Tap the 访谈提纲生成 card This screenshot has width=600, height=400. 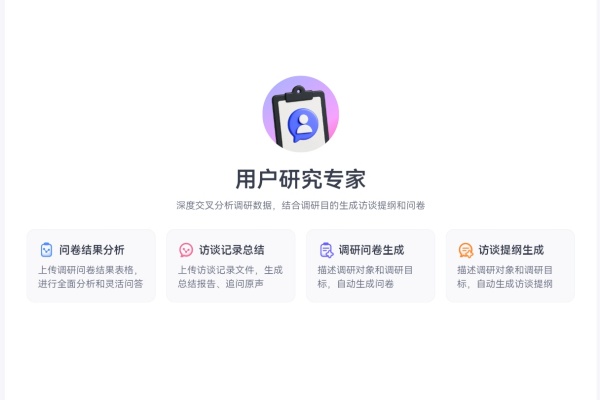point(510,265)
